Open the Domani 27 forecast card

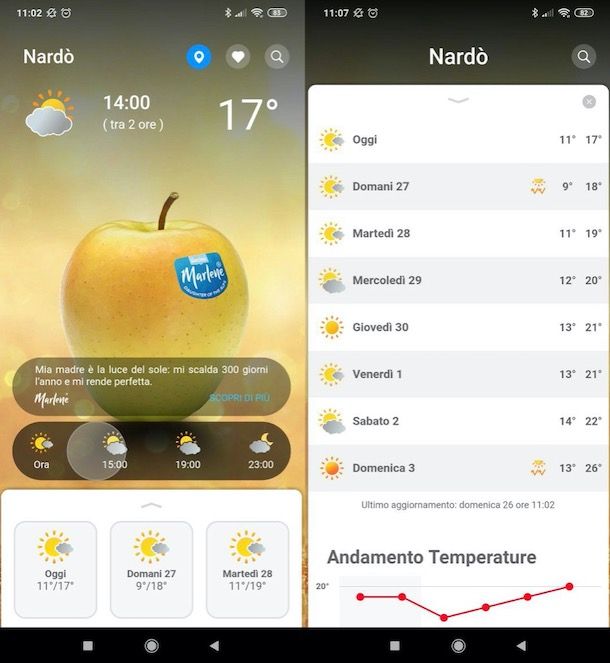pos(151,570)
